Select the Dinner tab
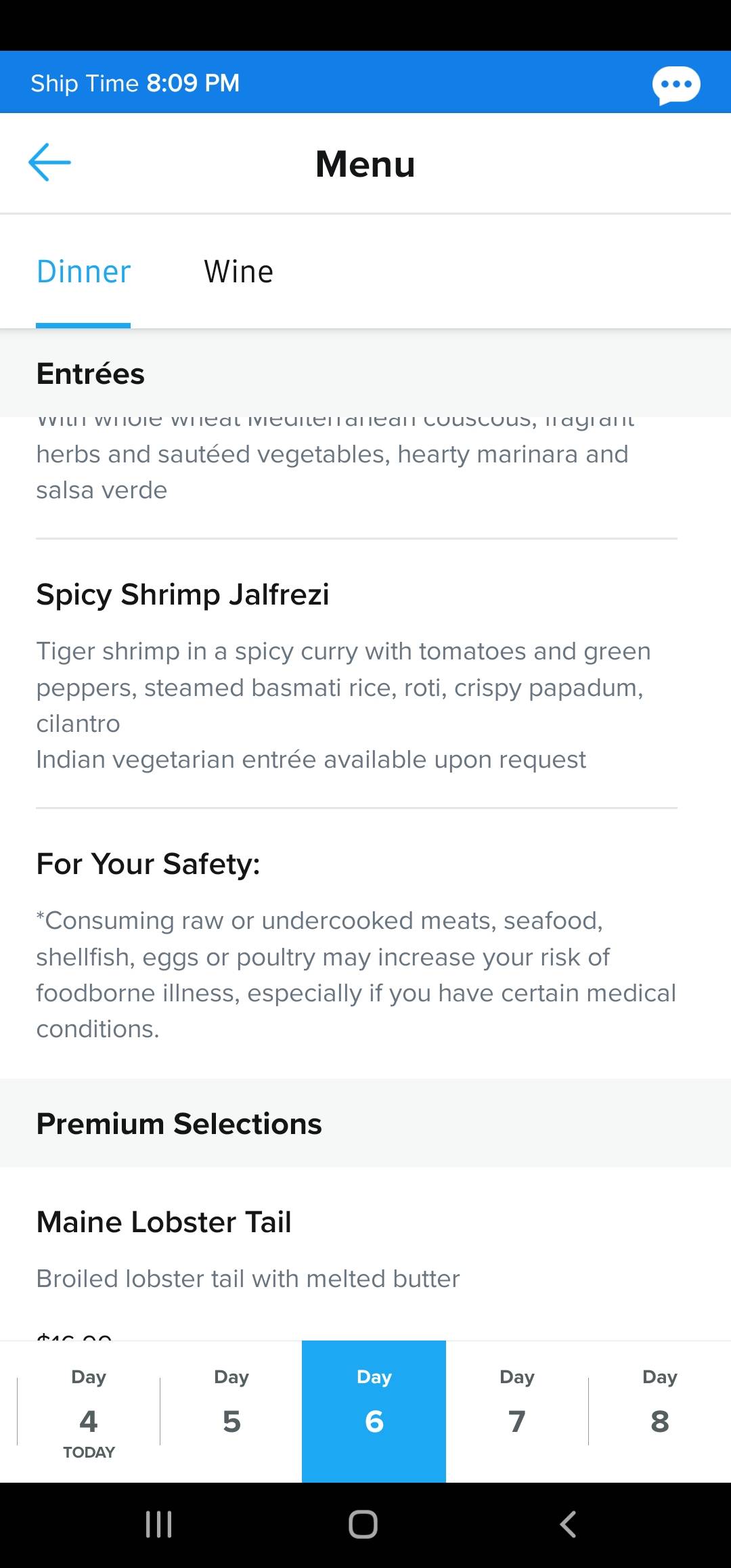The width and height of the screenshot is (731, 1568). tap(83, 272)
